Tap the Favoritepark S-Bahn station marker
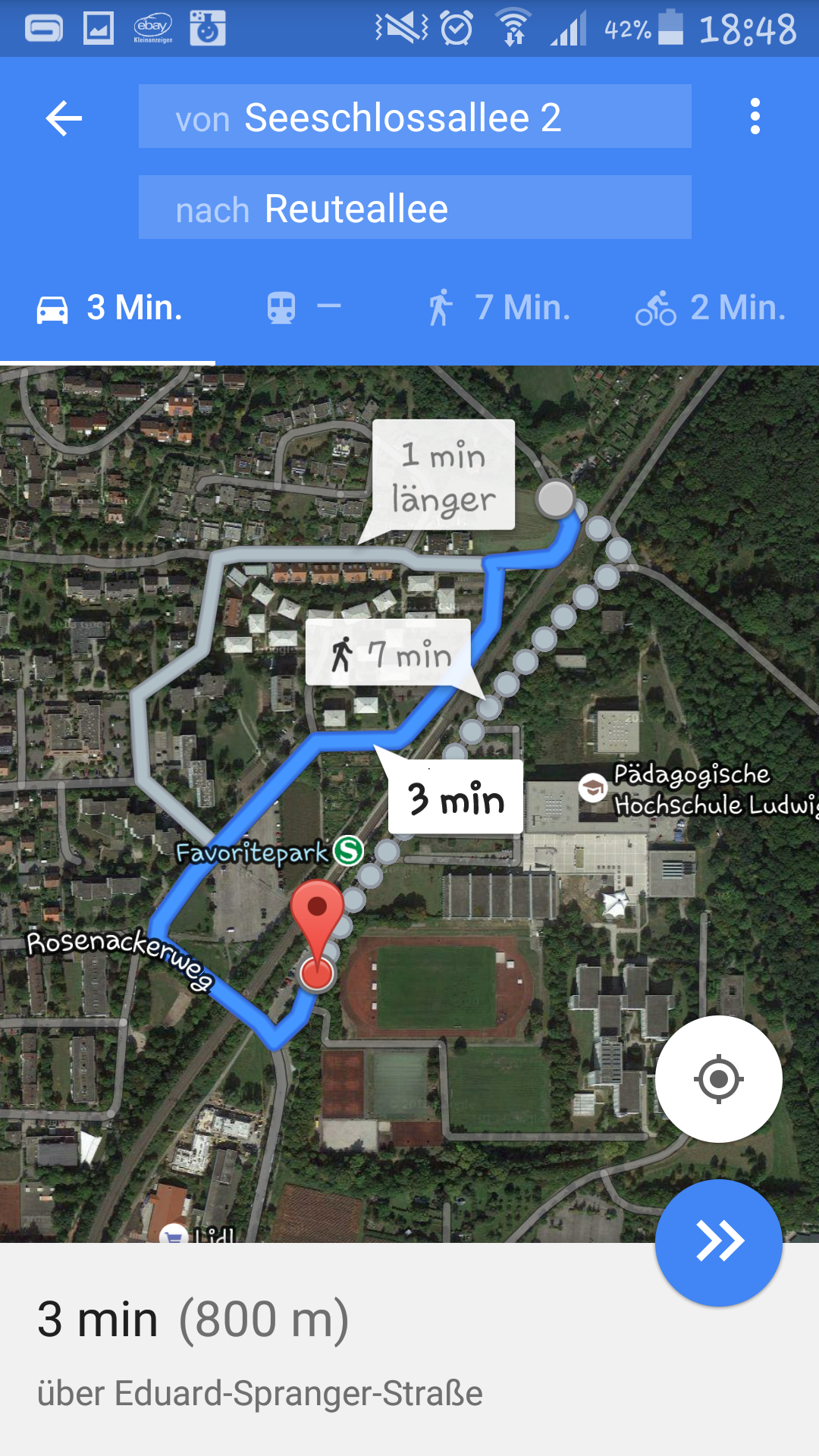Screen dimensions: 819x1456 349,851
